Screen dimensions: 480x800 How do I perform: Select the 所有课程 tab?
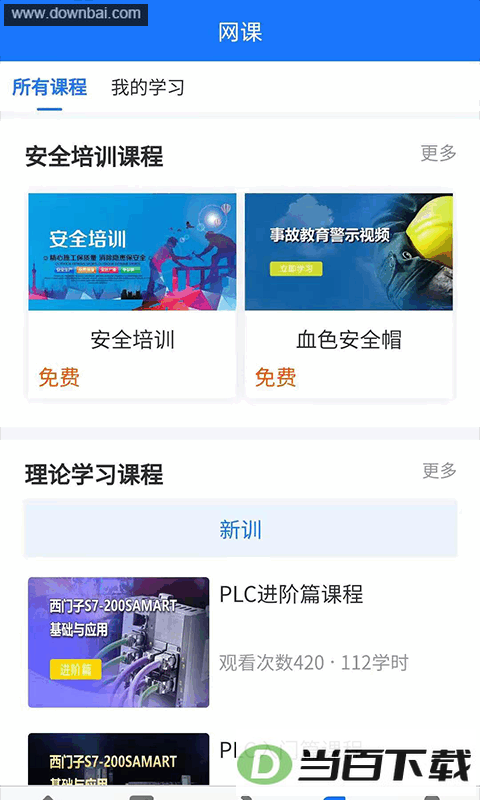coord(49,87)
